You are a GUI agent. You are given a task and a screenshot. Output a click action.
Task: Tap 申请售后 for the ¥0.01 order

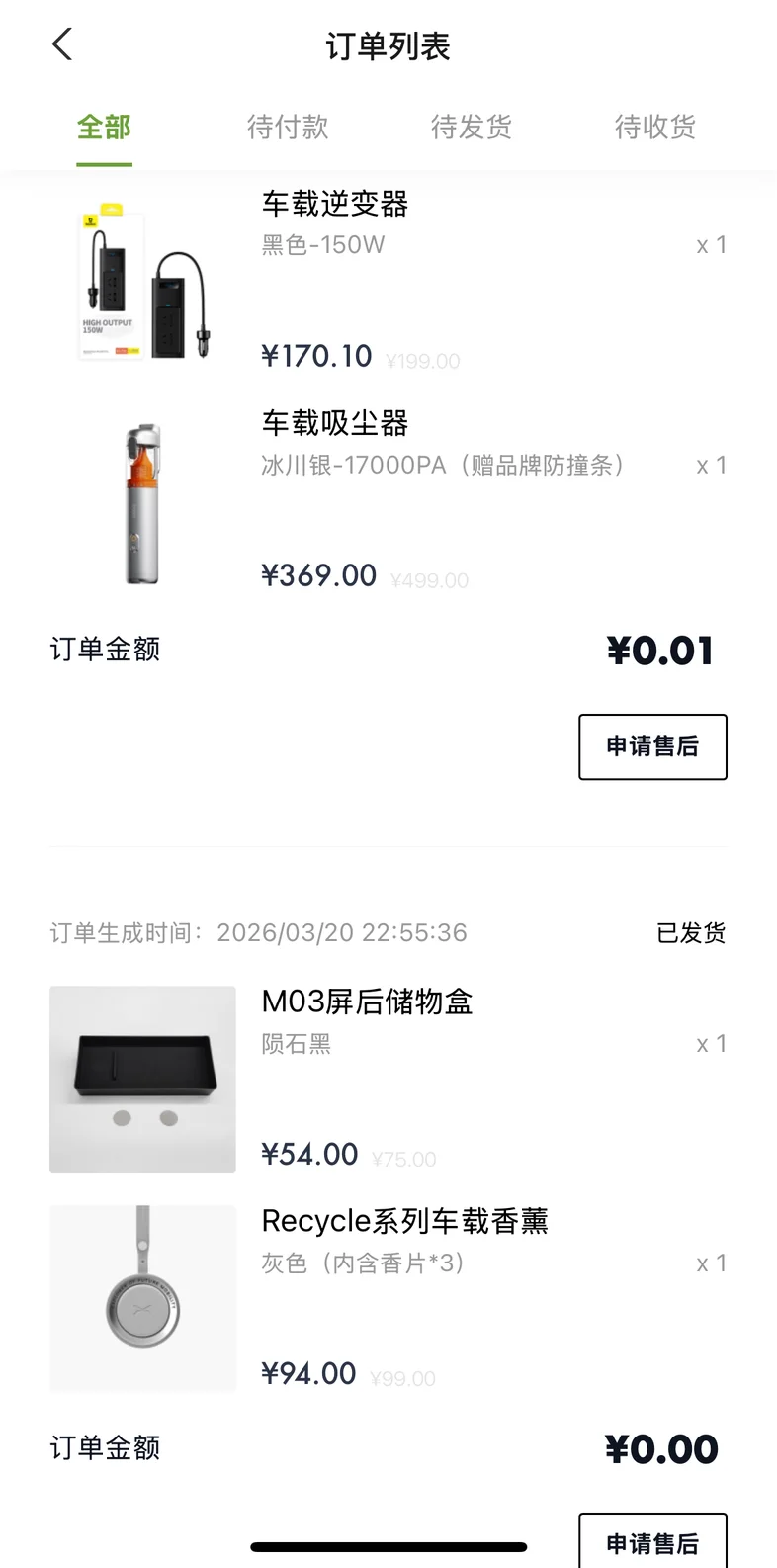click(x=652, y=746)
